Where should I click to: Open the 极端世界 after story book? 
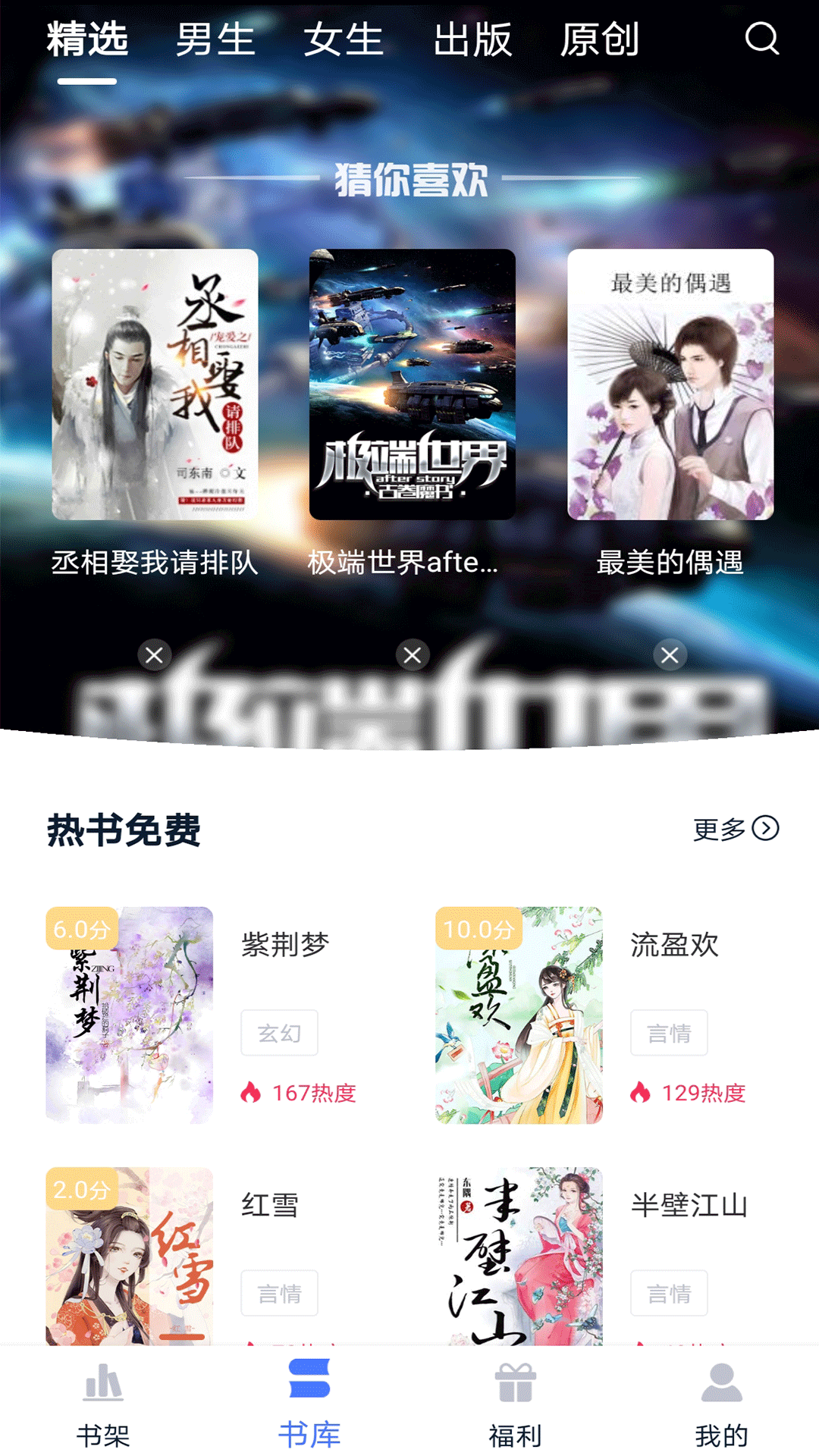coord(413,384)
